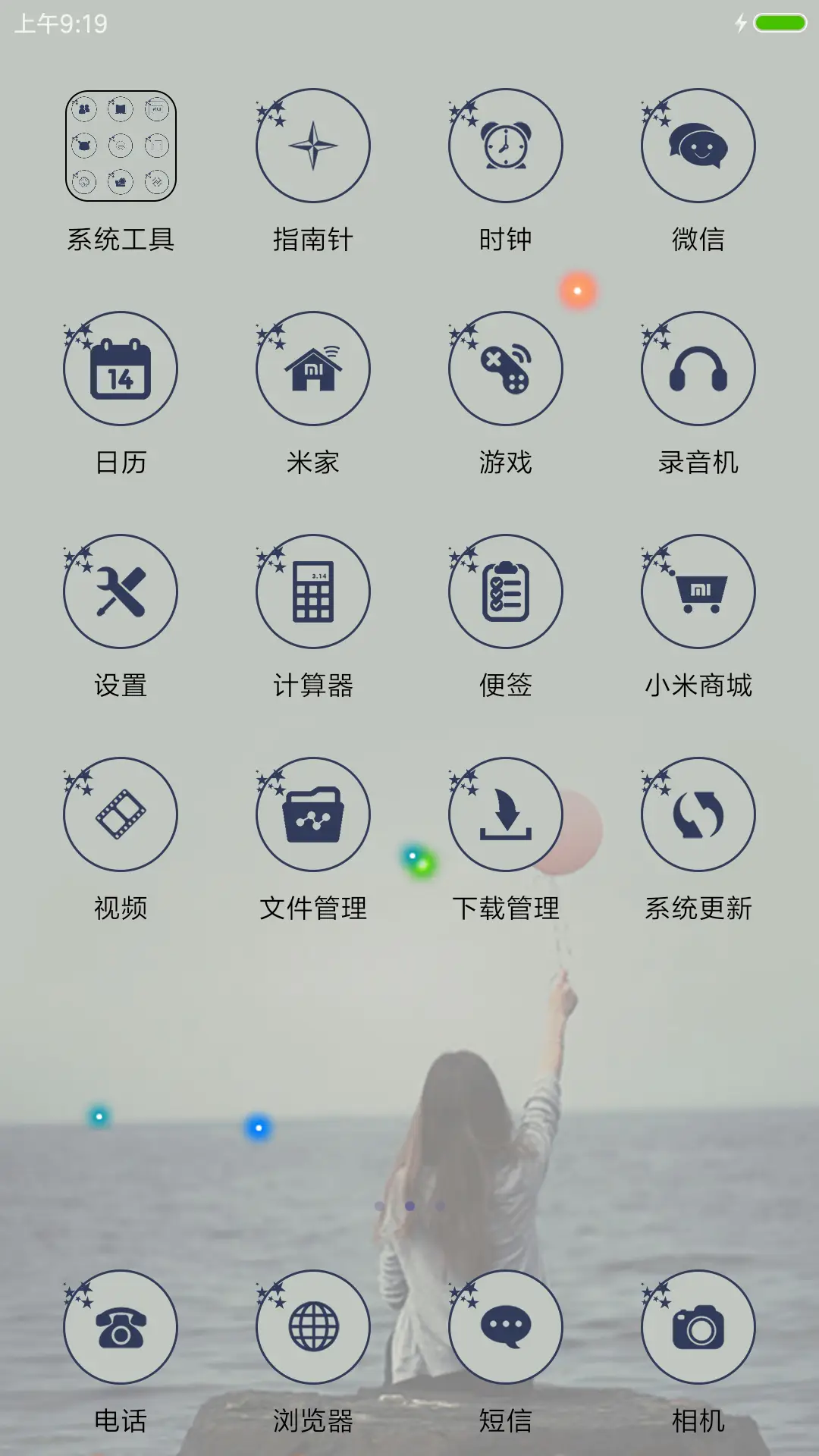Check 系统更新 system updates
This screenshot has width=819, height=1456.
[698, 813]
